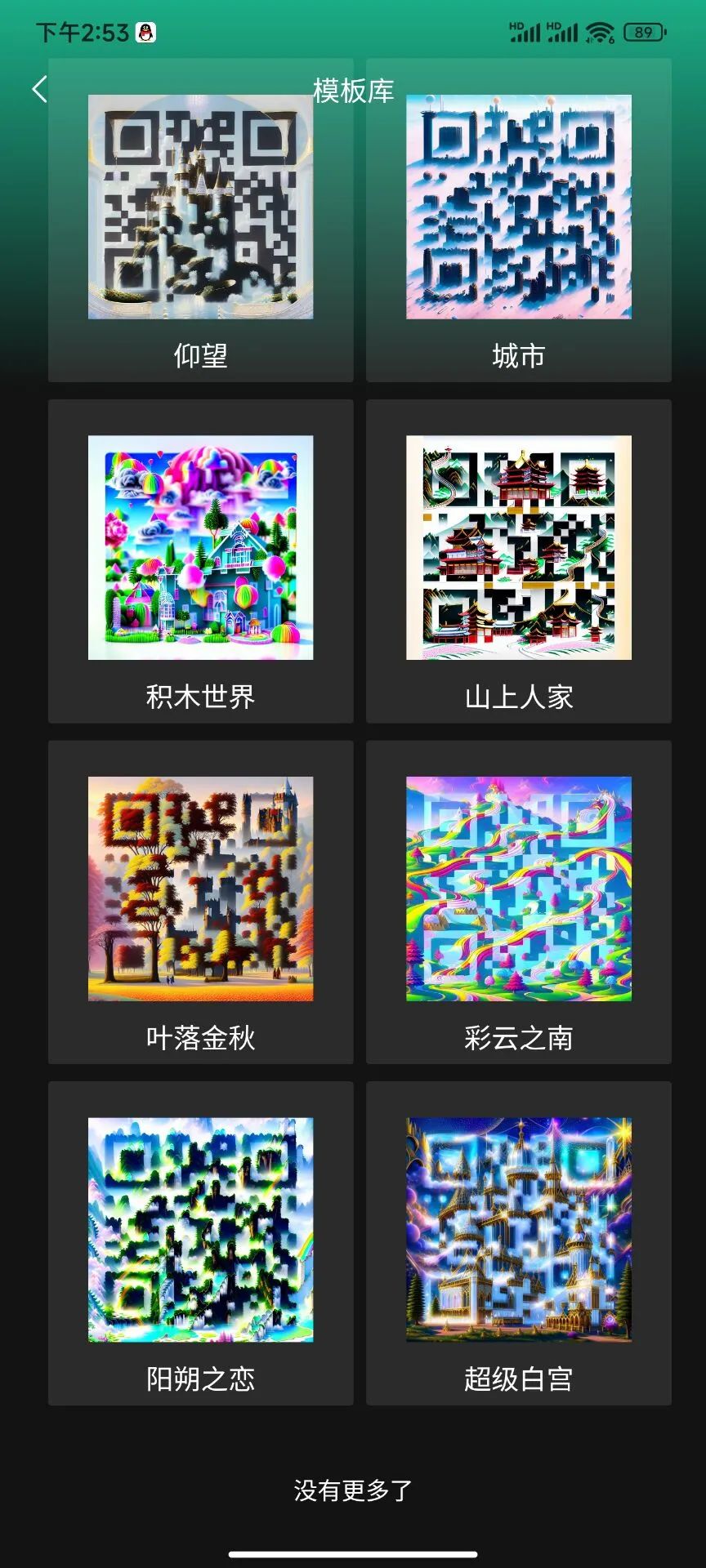Choose the 积木世界 template

pos(200,548)
